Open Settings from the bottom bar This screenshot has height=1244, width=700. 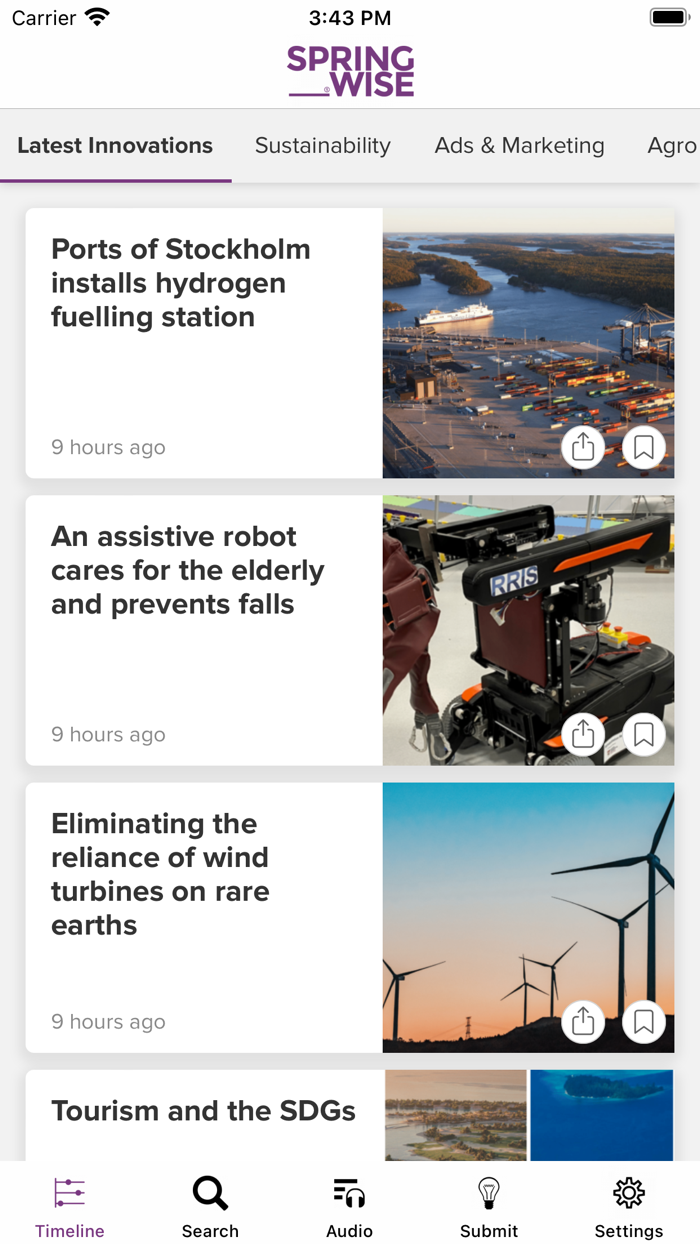(x=629, y=1206)
